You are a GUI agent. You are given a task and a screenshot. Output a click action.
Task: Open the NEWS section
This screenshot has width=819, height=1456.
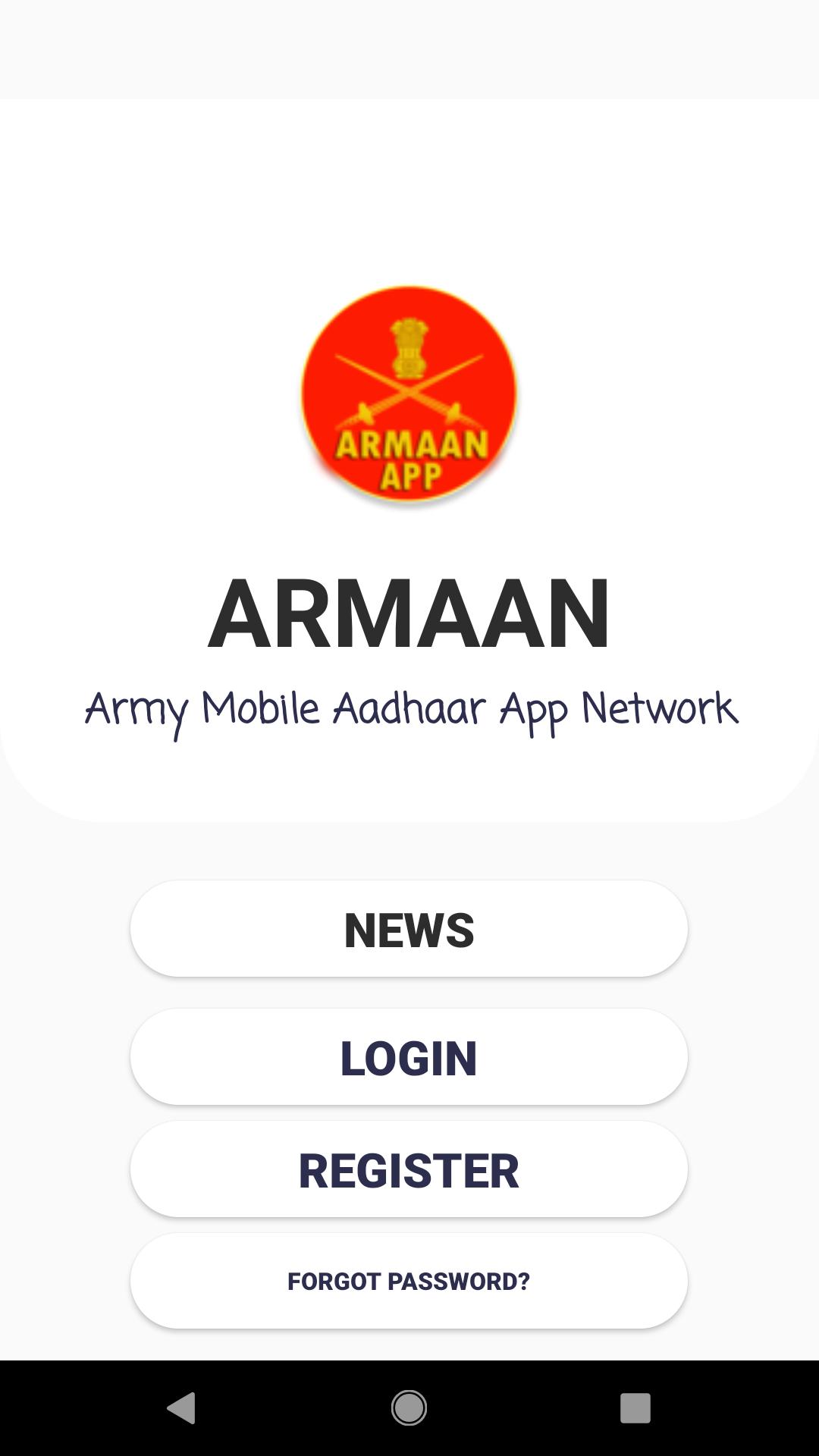[x=409, y=928]
